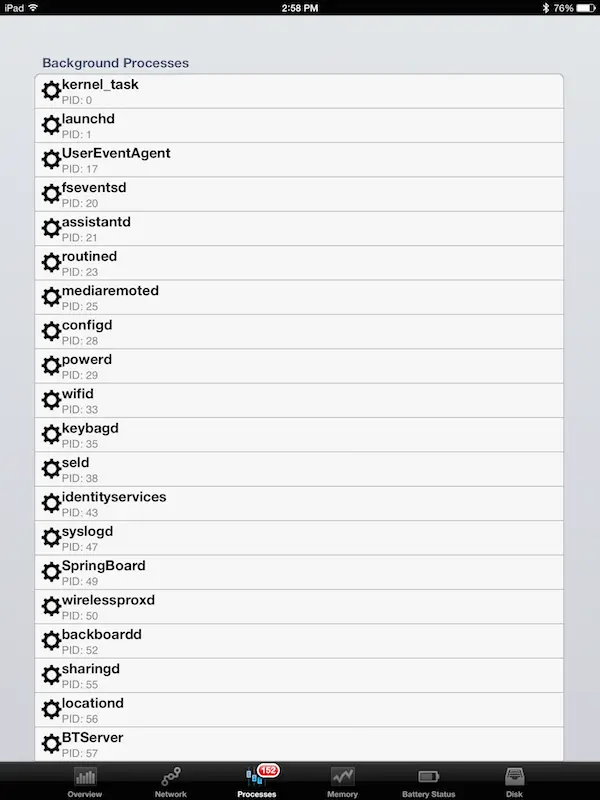Image resolution: width=600 pixels, height=800 pixels.
Task: Open the SpringBoard process row
Action: (299, 572)
